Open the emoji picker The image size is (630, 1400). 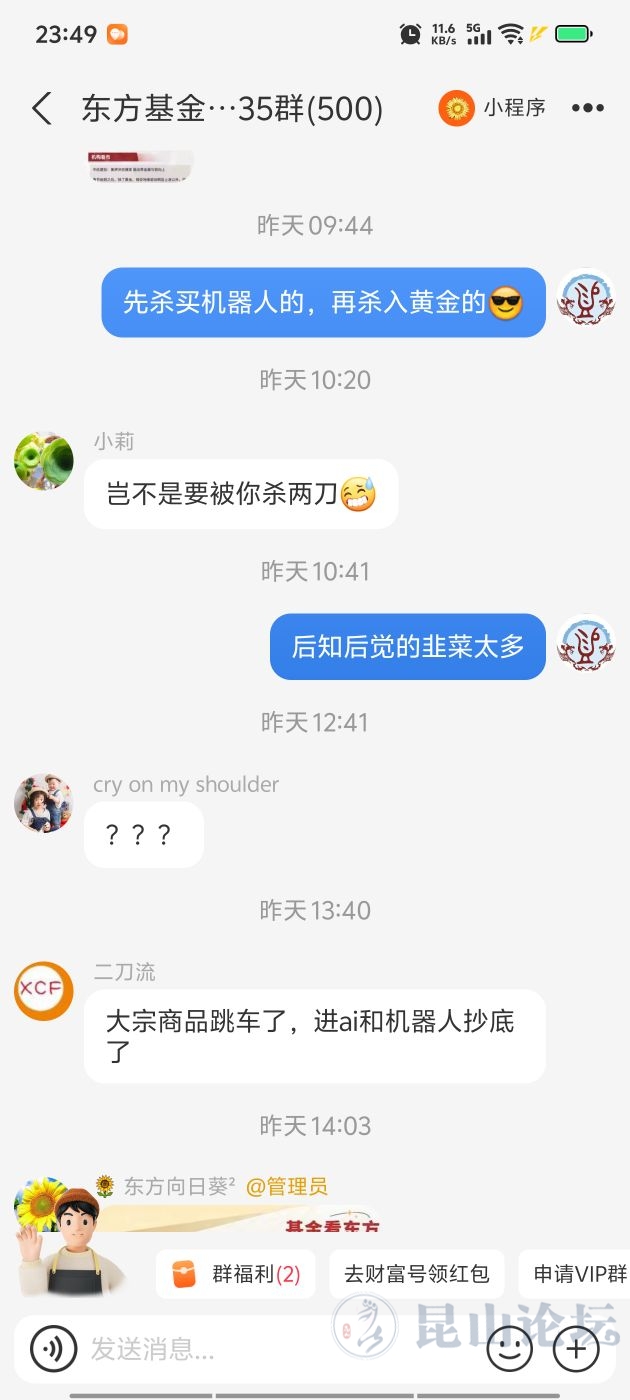[x=509, y=1349]
